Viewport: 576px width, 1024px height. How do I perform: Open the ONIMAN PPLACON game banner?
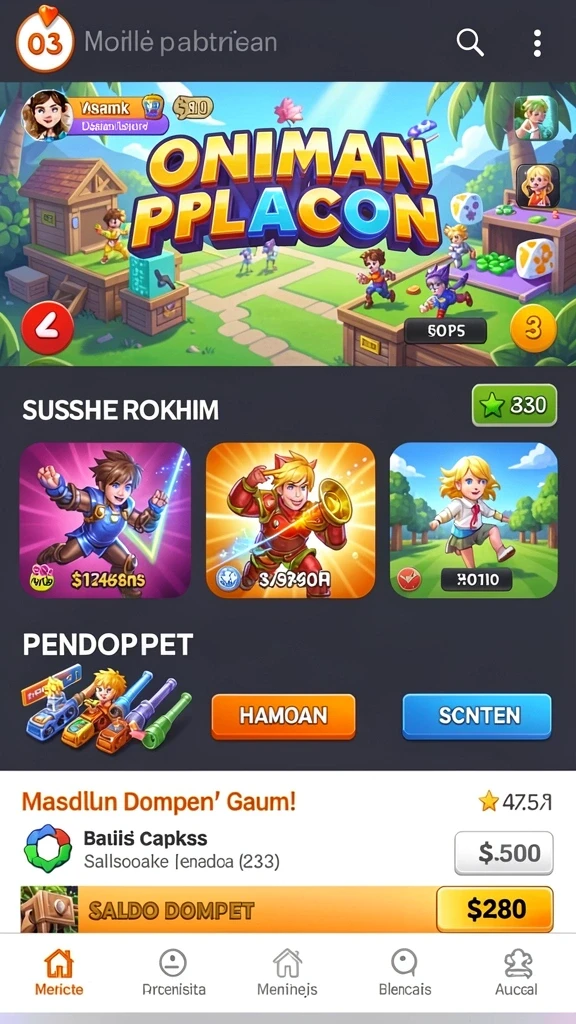tap(288, 223)
